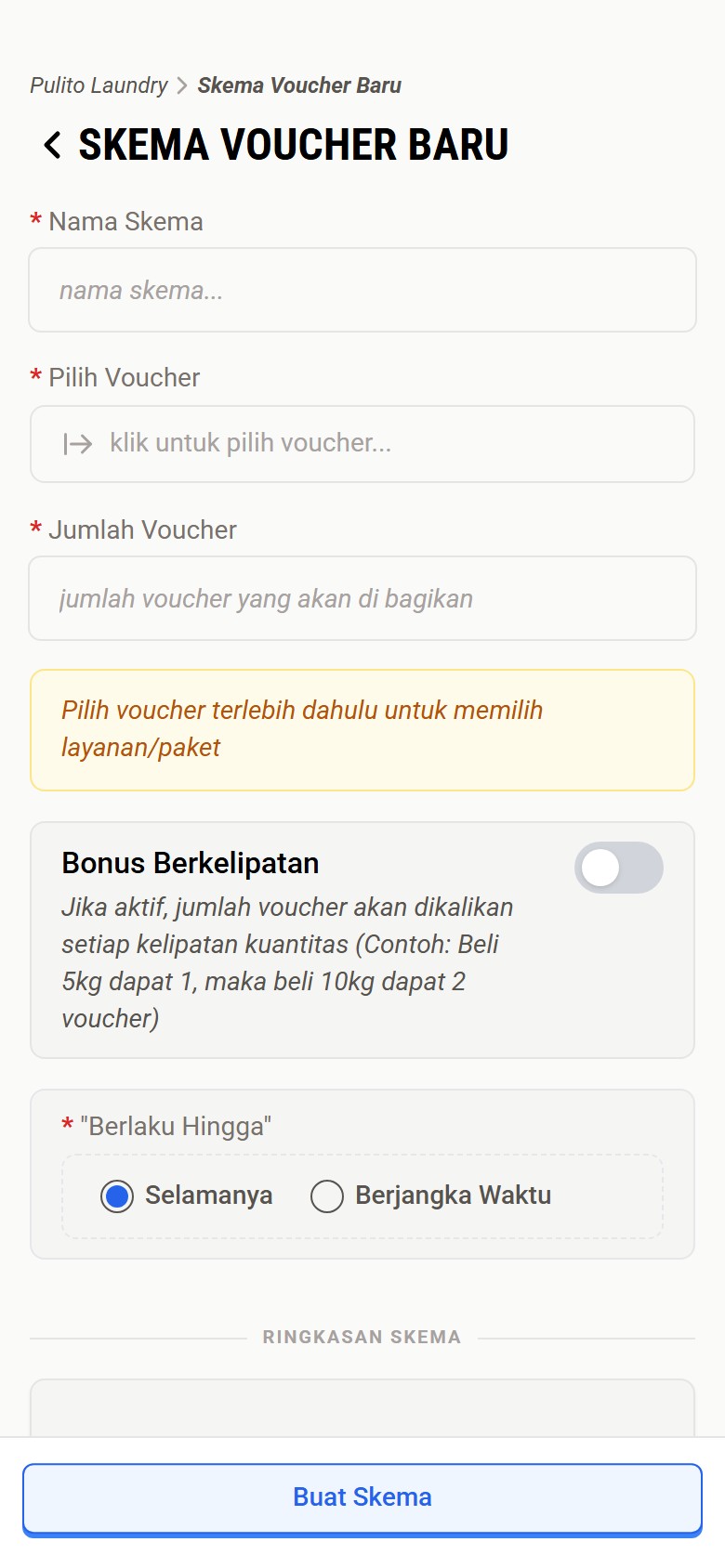
Task: Tap the Jumlah Voucher input field
Action: coord(362,598)
